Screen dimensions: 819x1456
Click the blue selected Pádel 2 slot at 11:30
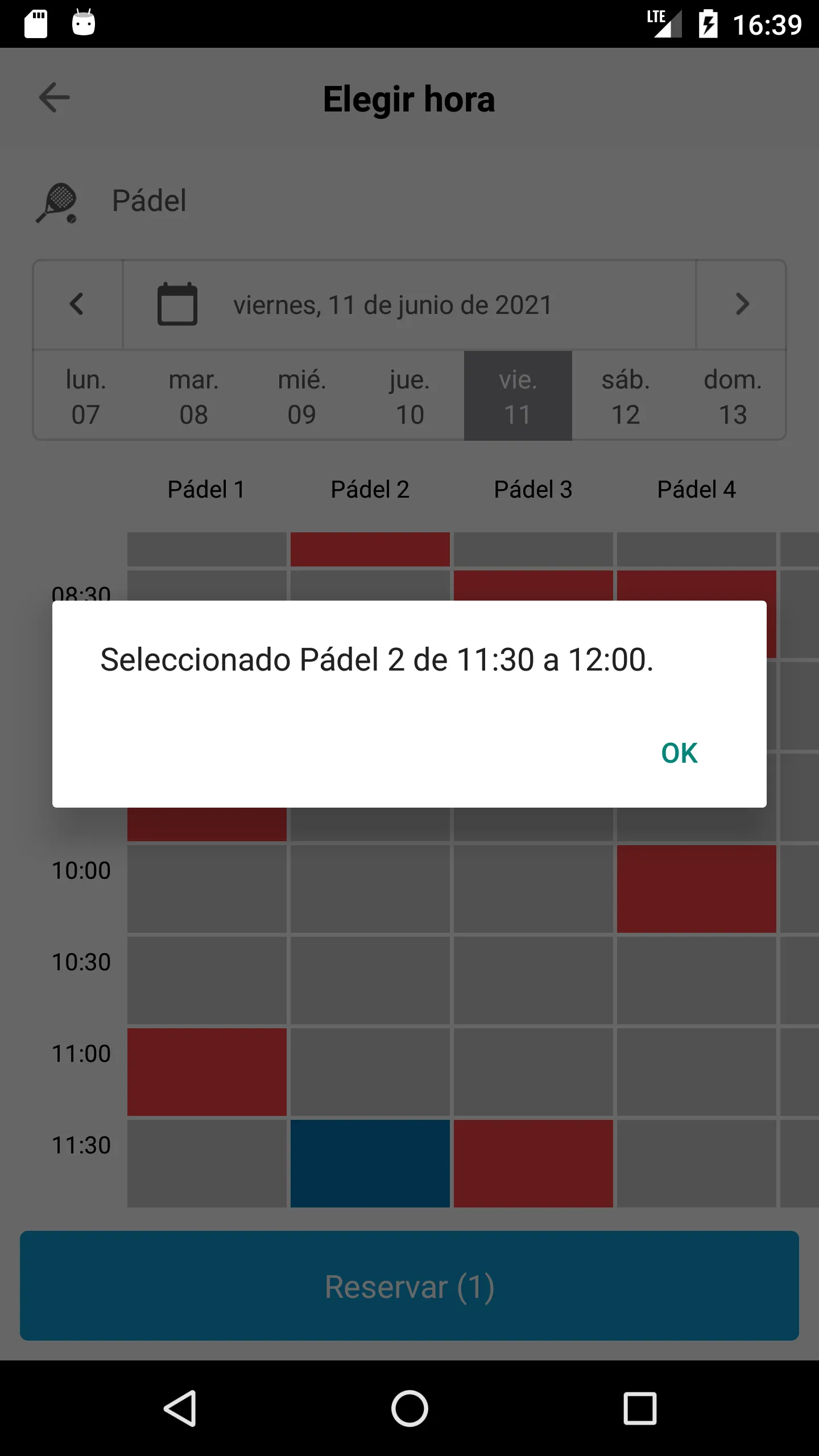370,1163
